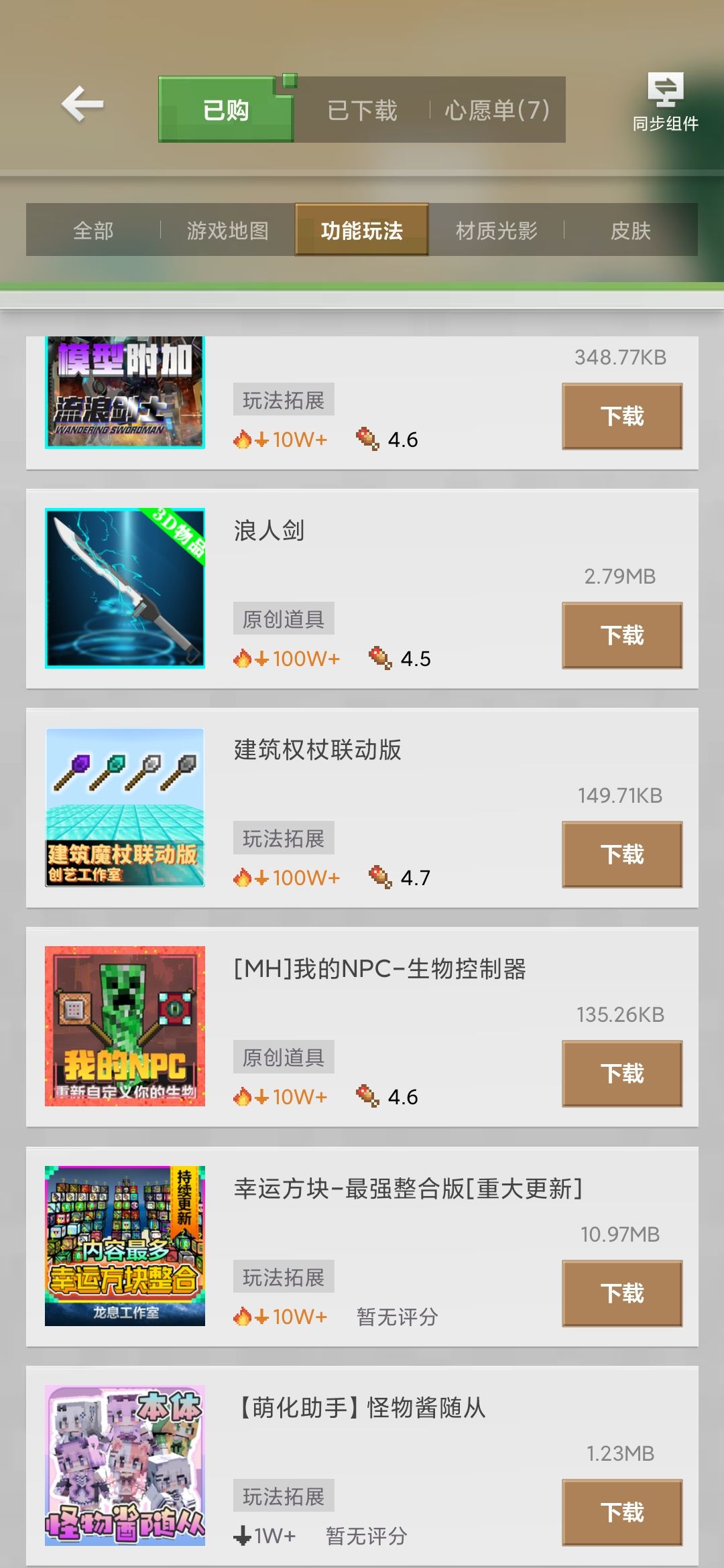Download 浪人剑 by clicking its 下载 button

tap(621, 635)
